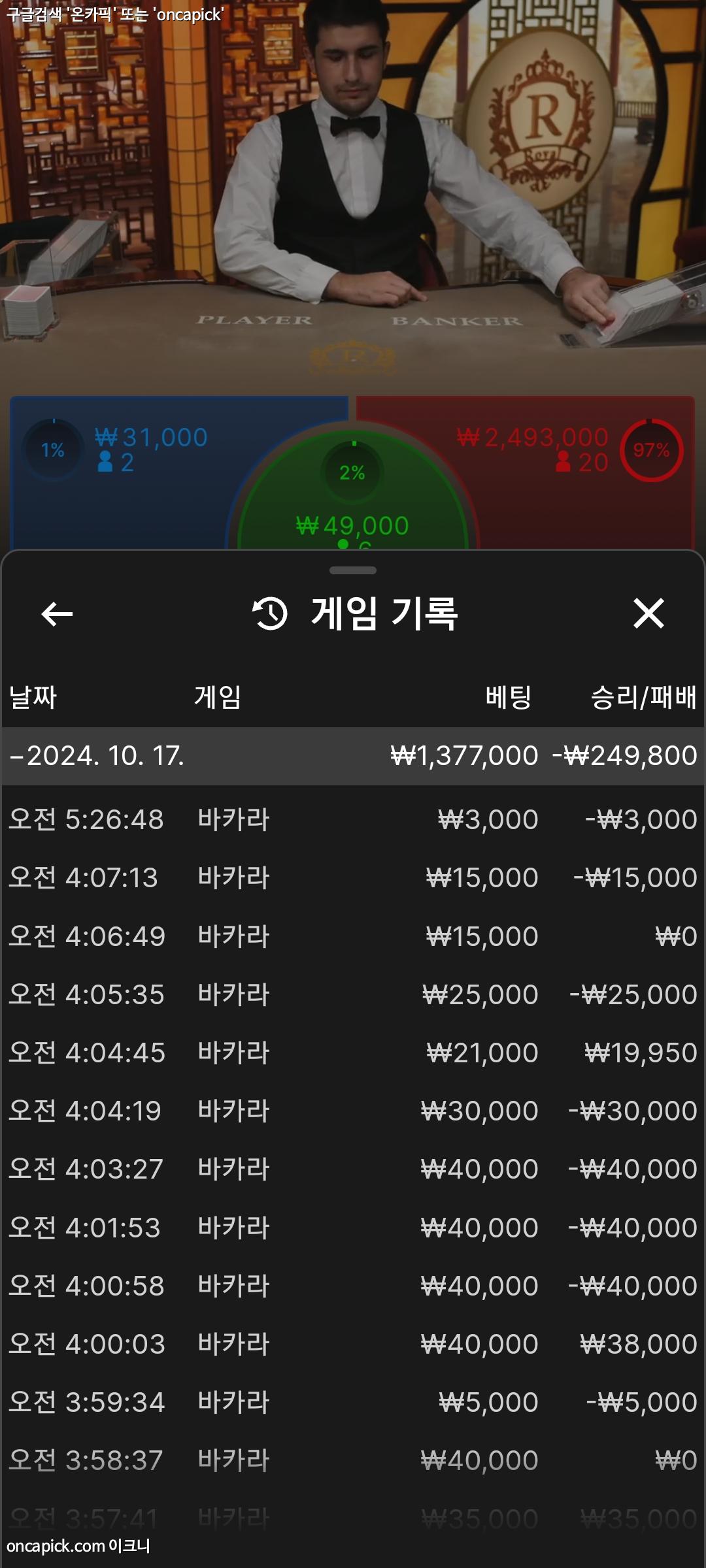Image resolution: width=706 pixels, height=1568 pixels.
Task: Open the 오전 5:26:48 baccarat record
Action: coord(353,819)
